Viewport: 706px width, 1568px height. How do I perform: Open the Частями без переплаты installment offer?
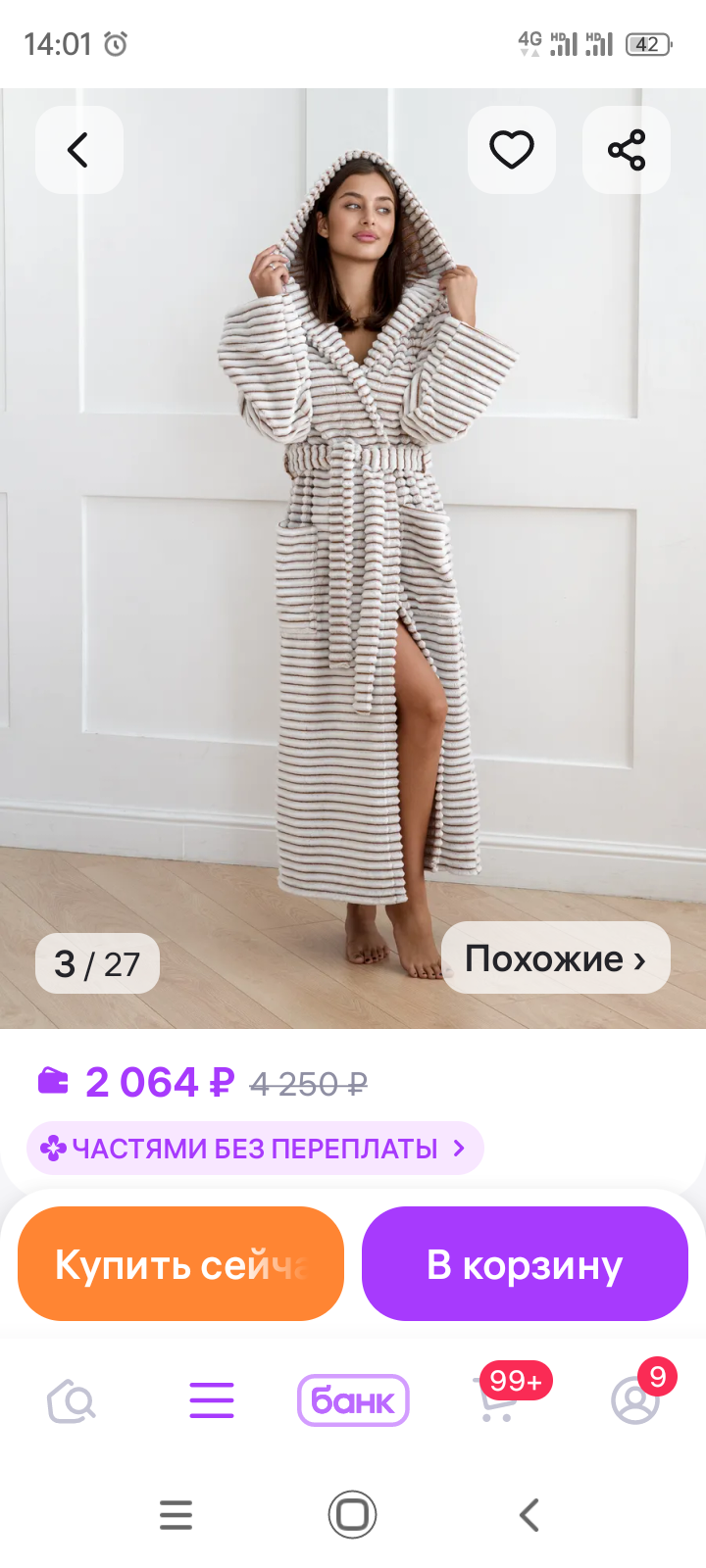pos(255,1148)
